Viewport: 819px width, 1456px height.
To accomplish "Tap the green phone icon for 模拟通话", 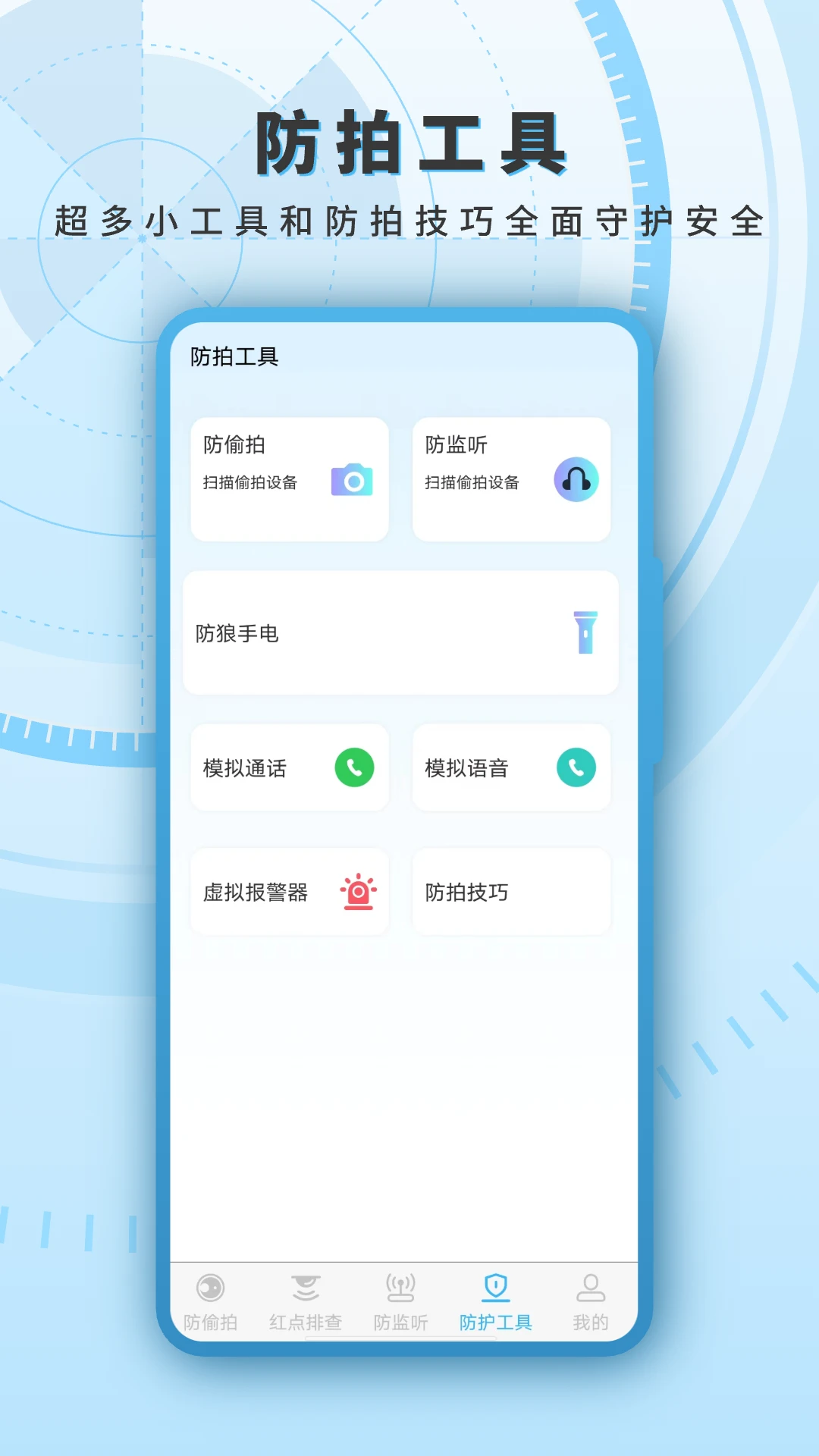I will 353,767.
